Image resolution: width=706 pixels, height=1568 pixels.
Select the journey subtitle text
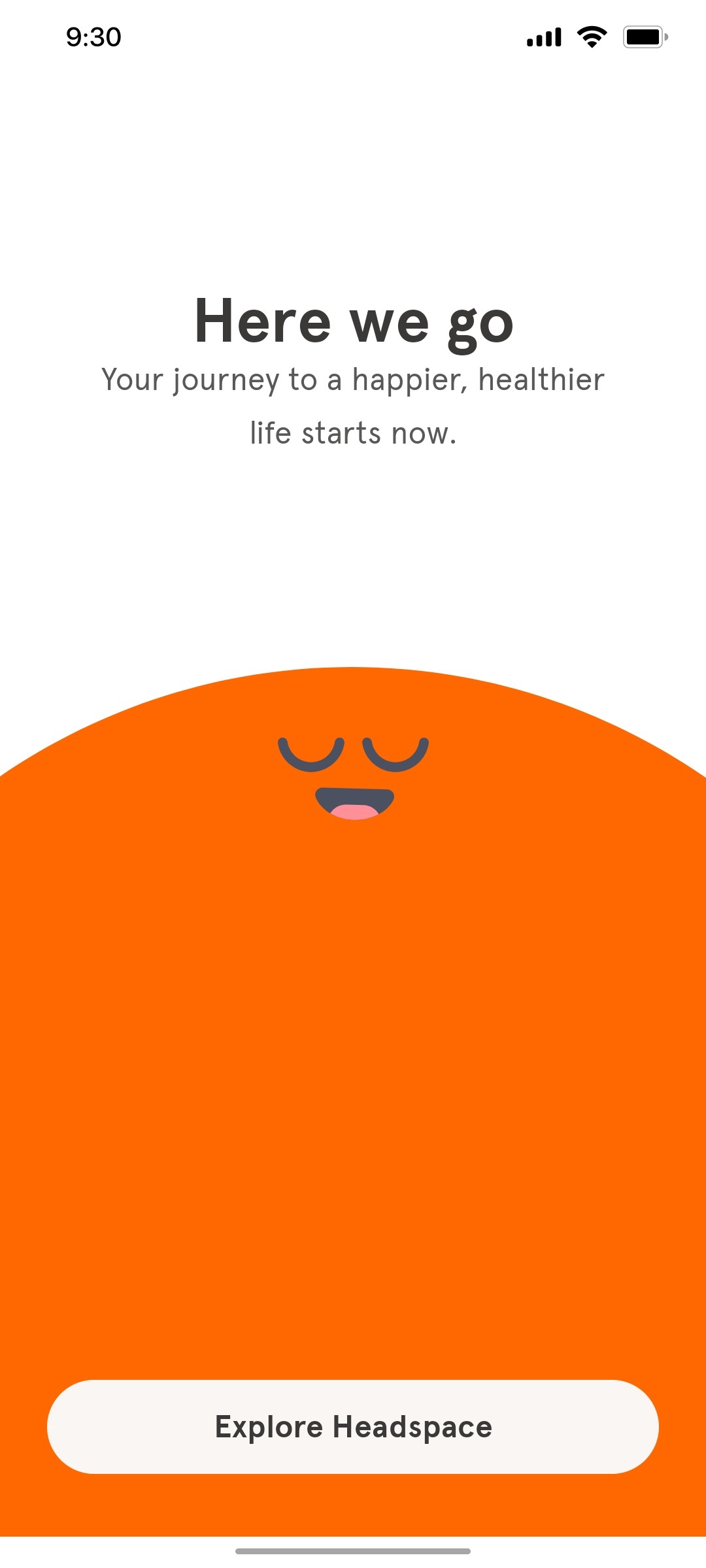pyautogui.click(x=353, y=405)
